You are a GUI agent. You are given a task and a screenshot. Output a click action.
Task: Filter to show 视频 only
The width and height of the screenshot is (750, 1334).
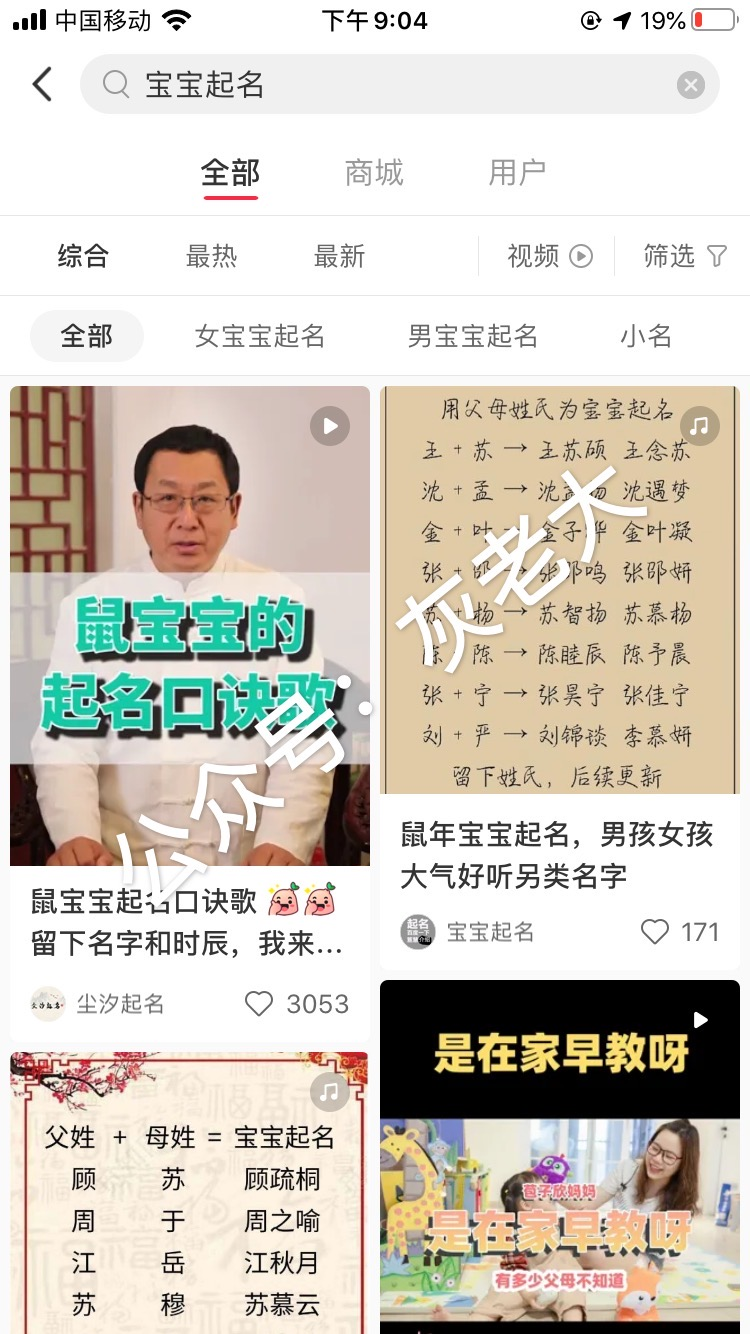pos(549,256)
